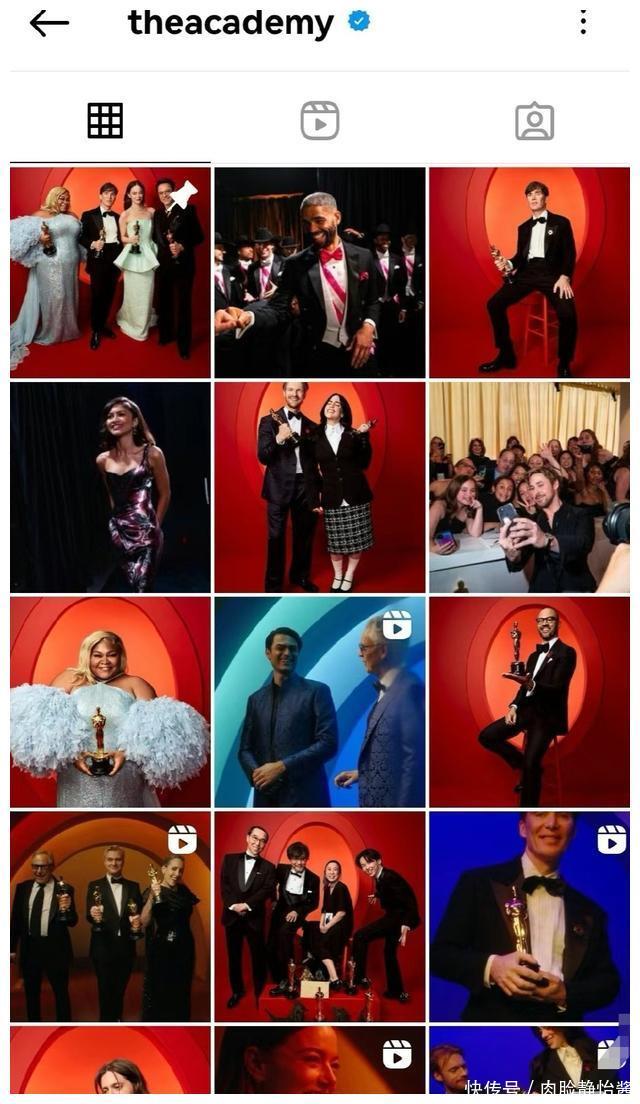Open the pinned post of four trophy holders
Image resolution: width=640 pixels, height=1104 pixels.
coord(110,272)
